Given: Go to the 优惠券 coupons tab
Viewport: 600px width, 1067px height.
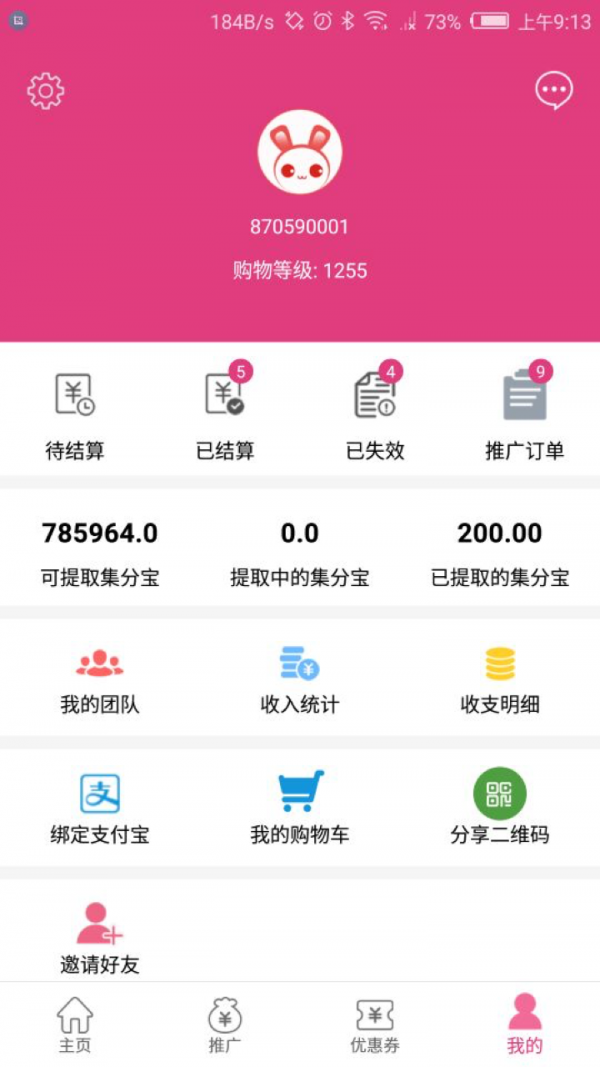Looking at the screenshot, I should (375, 1025).
